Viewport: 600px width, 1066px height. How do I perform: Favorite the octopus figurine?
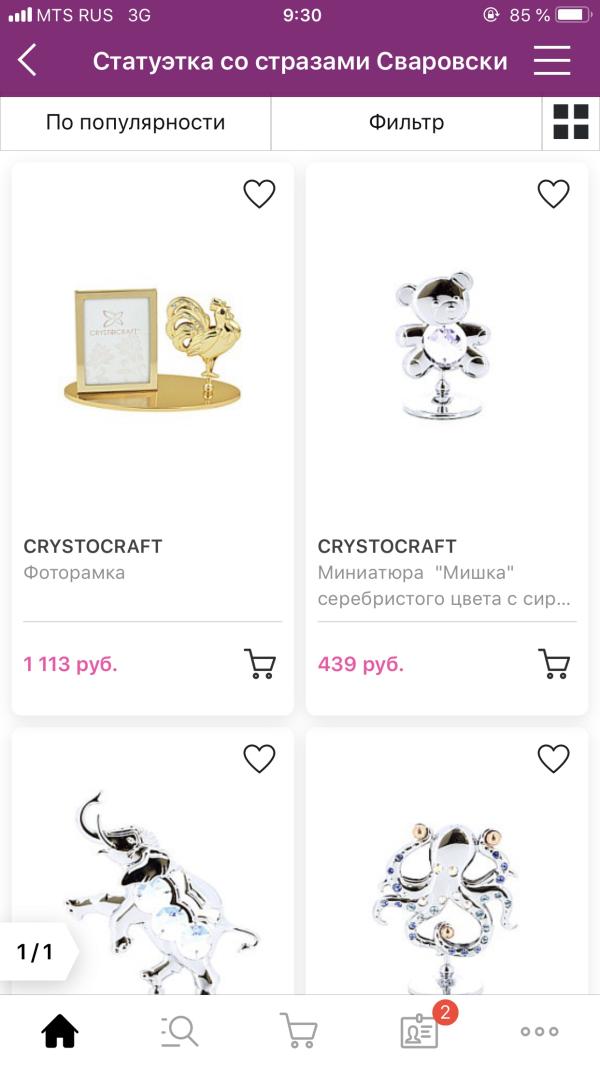point(553,759)
